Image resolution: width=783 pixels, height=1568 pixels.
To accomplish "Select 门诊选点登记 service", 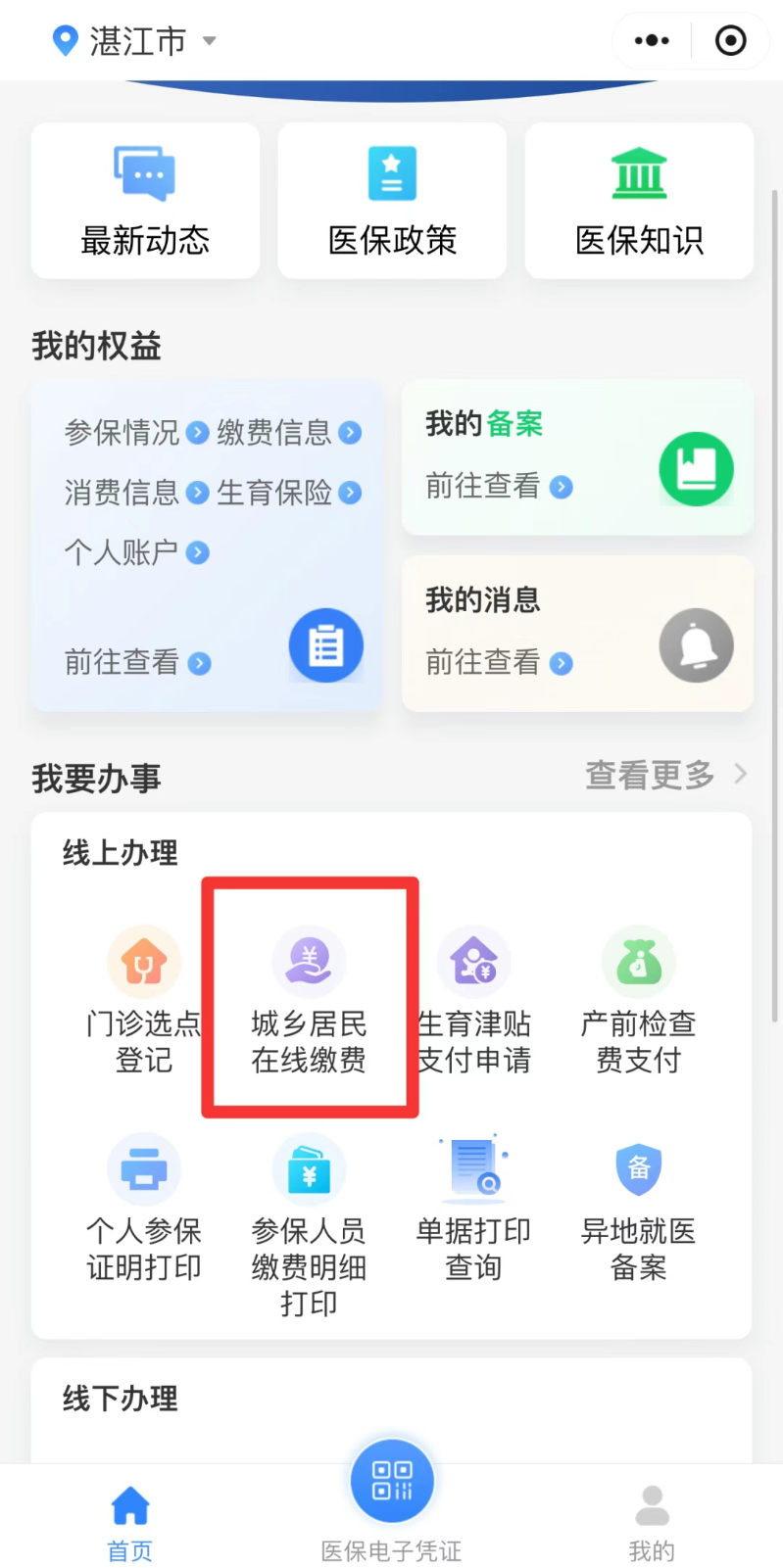I will [x=144, y=1001].
